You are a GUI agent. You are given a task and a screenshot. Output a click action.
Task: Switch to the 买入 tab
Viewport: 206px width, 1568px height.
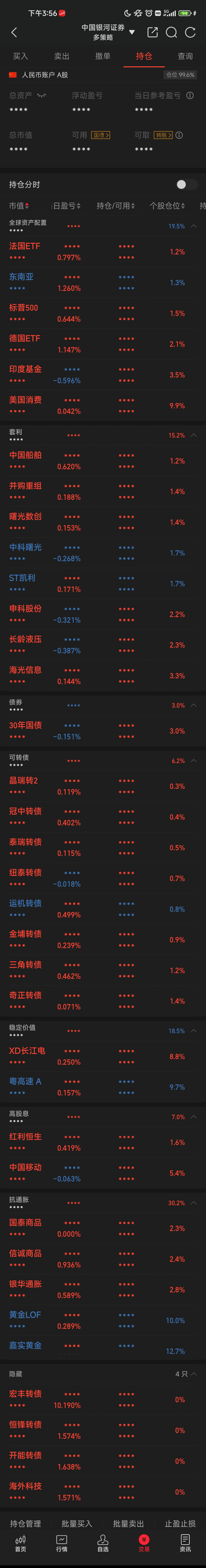pyautogui.click(x=21, y=56)
